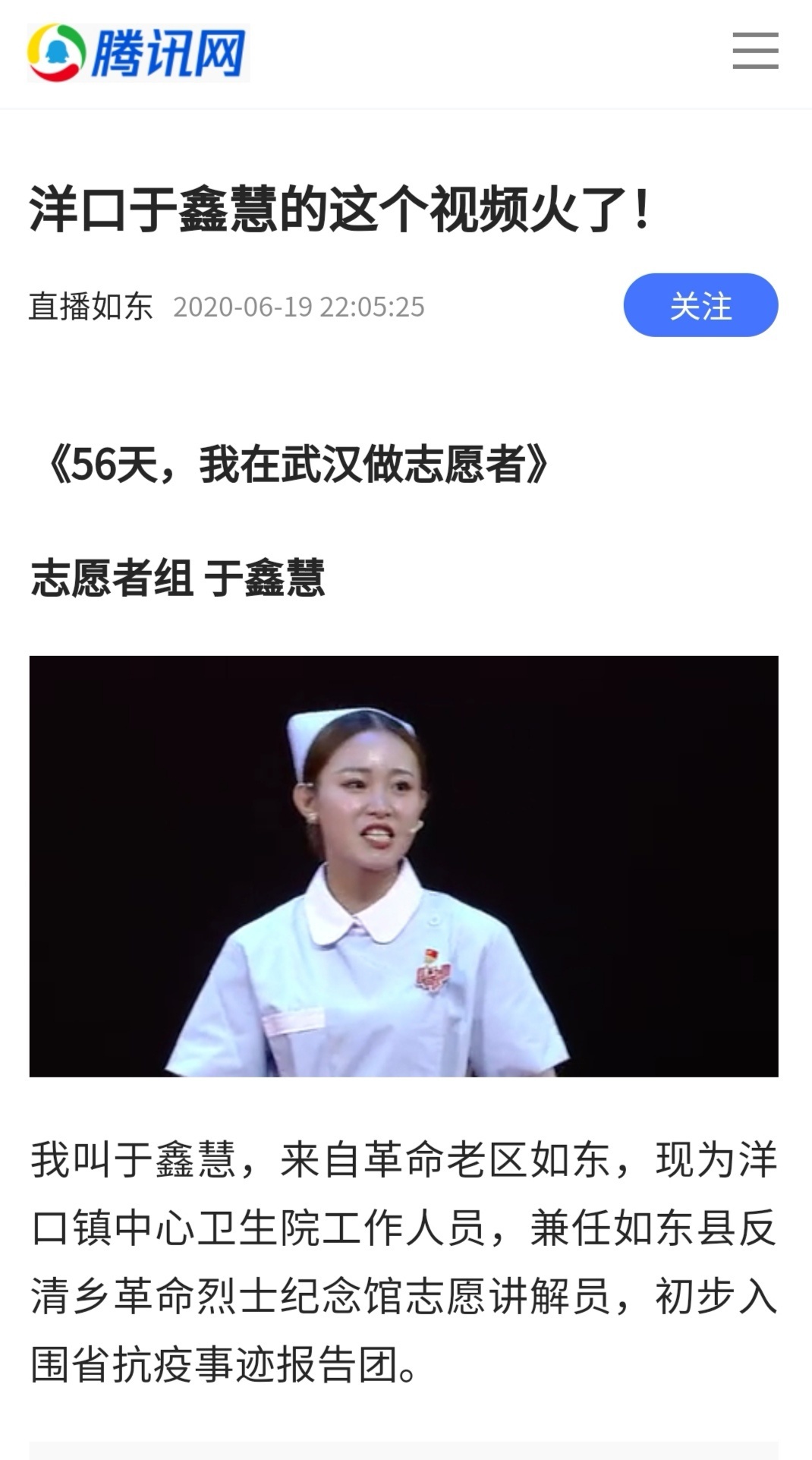This screenshot has height=1460, width=812.
Task: Follow 直播如东 with the 关注 button
Action: coord(700,305)
